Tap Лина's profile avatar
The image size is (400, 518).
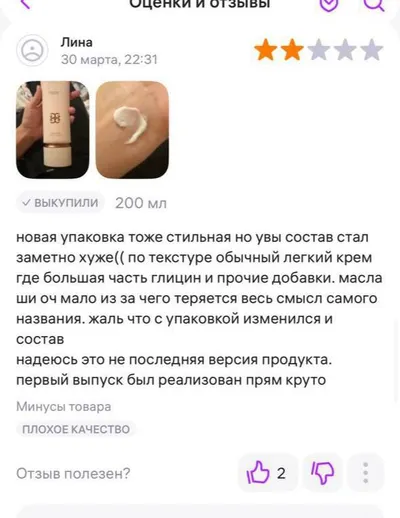(x=32, y=50)
